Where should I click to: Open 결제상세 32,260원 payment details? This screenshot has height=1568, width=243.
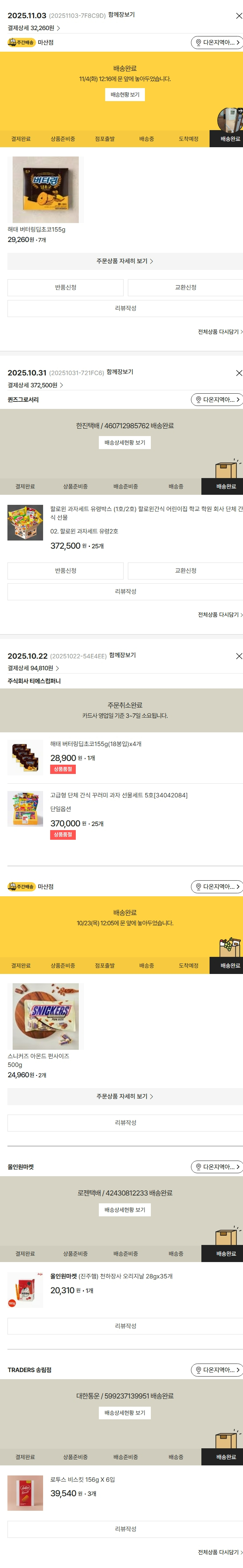pos(33,28)
